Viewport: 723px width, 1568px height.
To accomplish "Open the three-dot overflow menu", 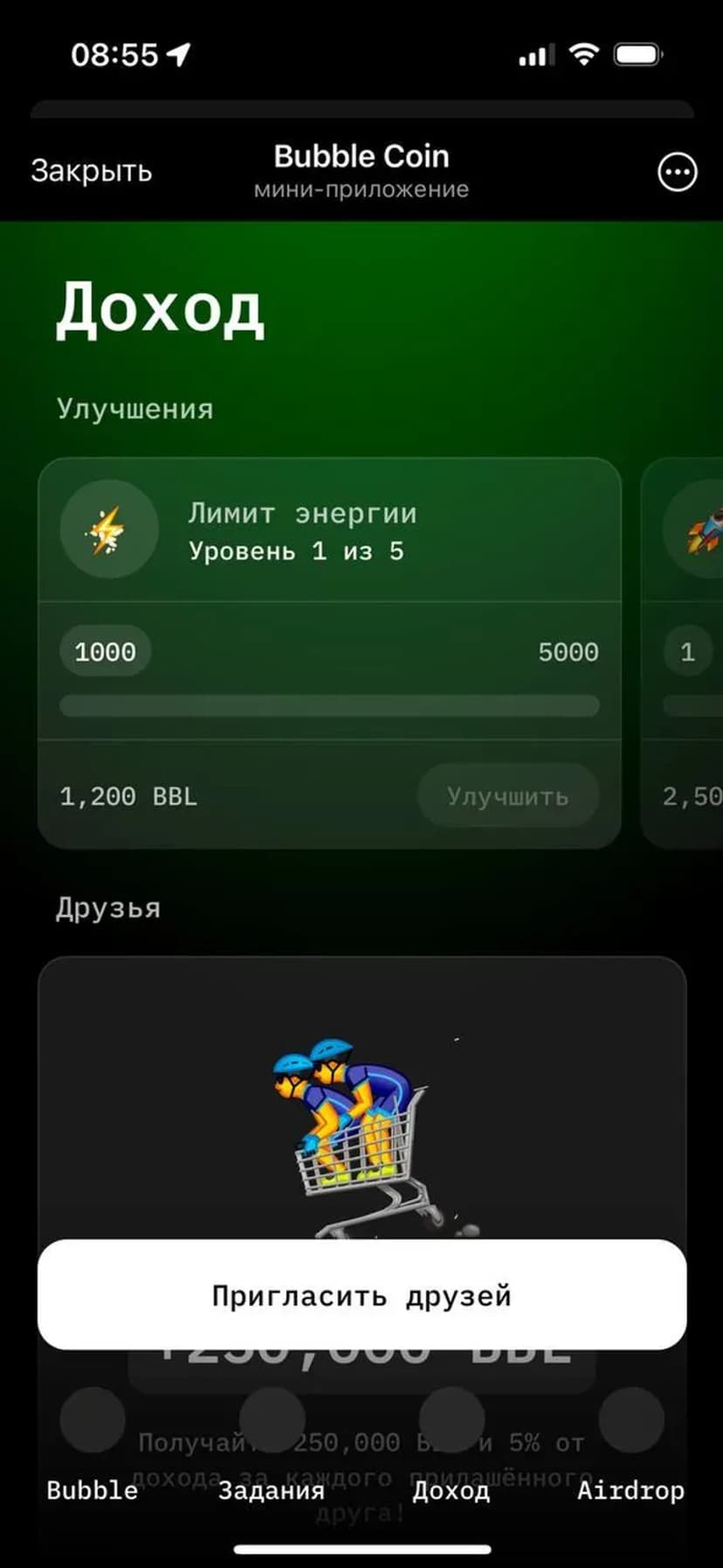I will pyautogui.click(x=677, y=172).
